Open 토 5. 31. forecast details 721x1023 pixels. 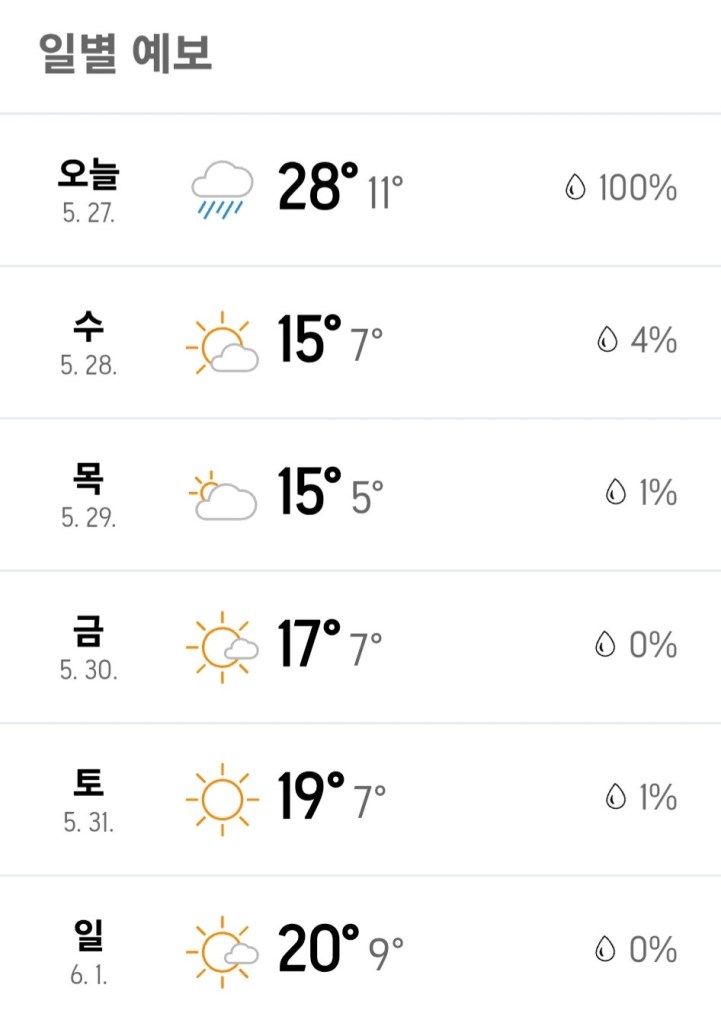point(360,798)
